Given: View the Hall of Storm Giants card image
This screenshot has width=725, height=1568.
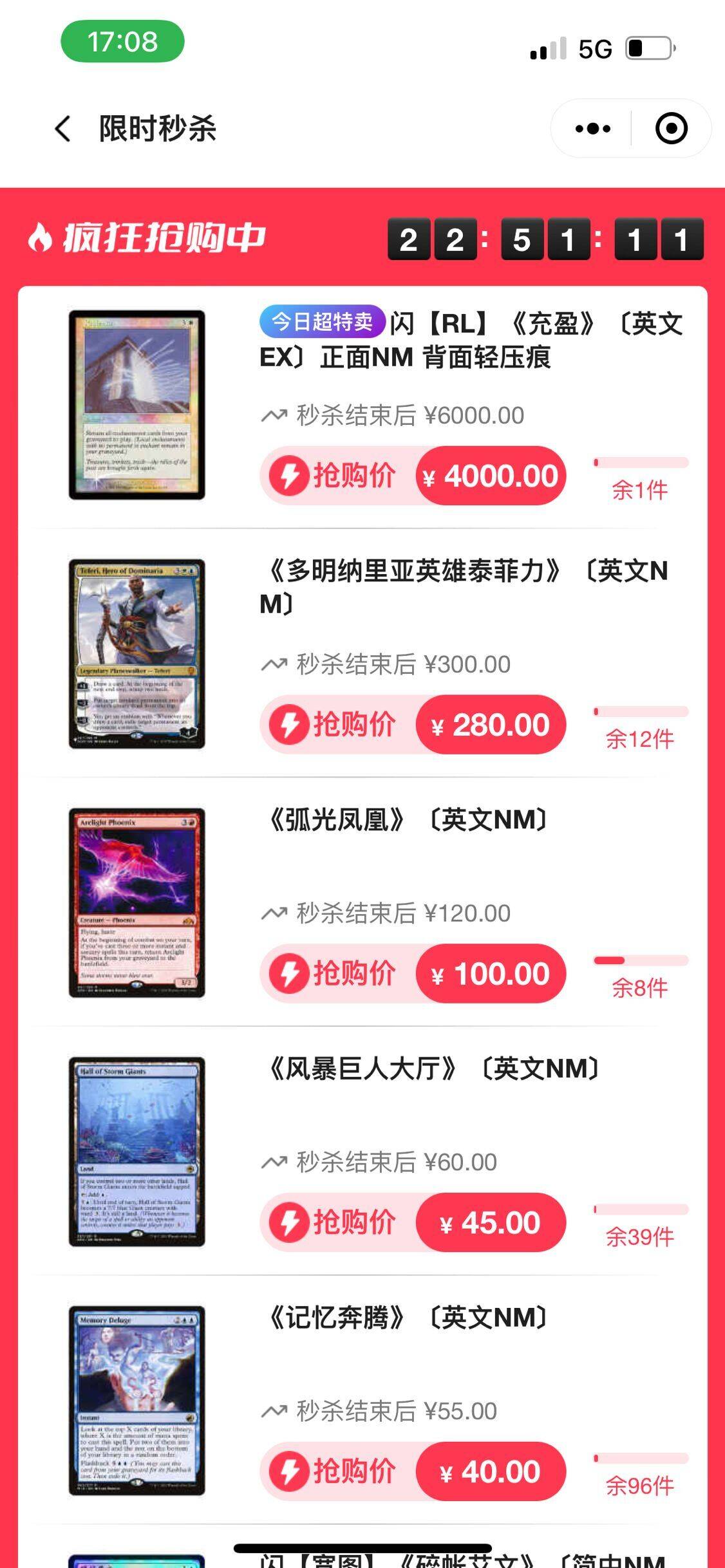Looking at the screenshot, I should click(137, 1152).
